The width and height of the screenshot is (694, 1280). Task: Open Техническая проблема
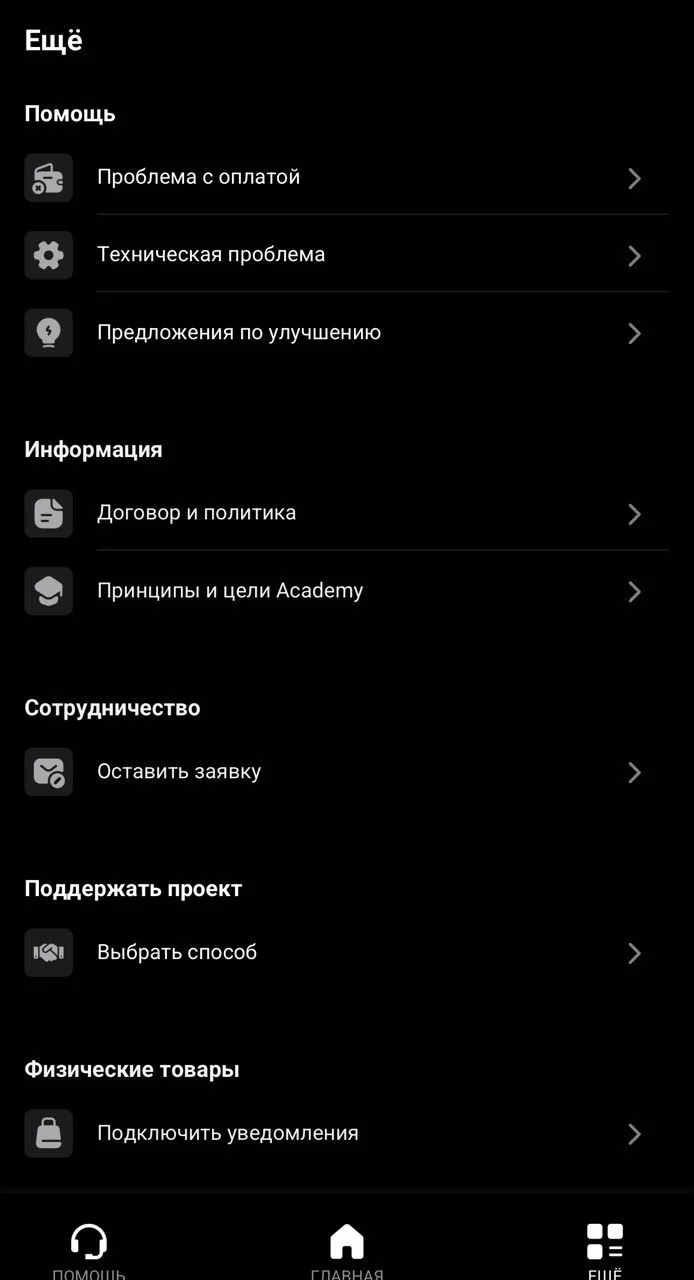tap(347, 255)
